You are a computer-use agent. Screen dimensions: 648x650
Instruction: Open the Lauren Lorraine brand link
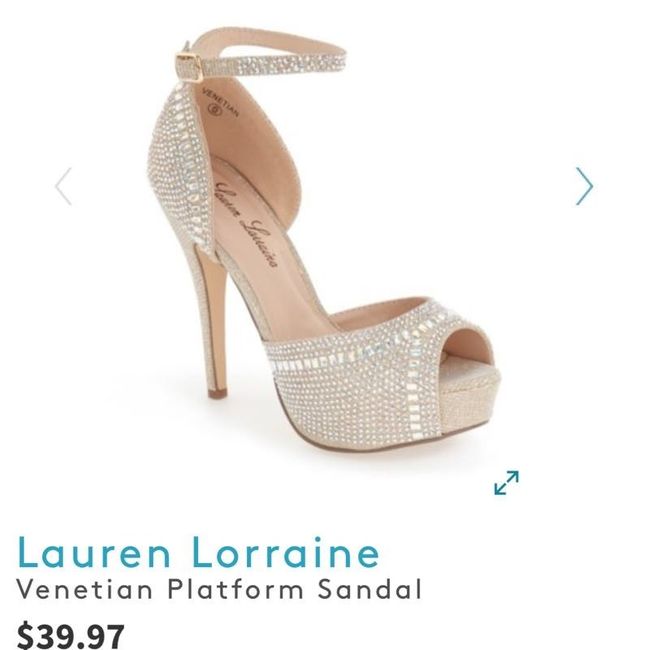(198, 553)
